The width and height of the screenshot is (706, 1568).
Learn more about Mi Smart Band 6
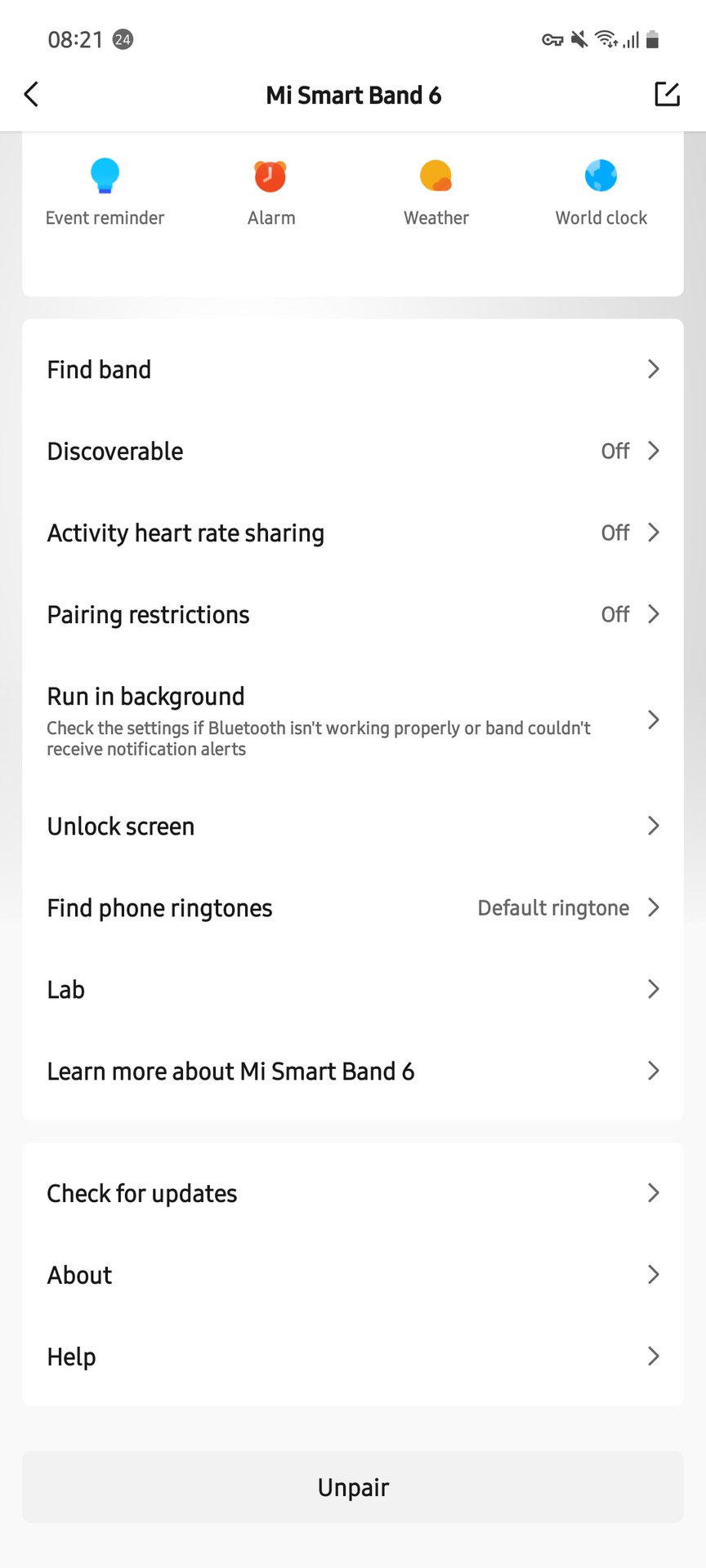point(353,1071)
